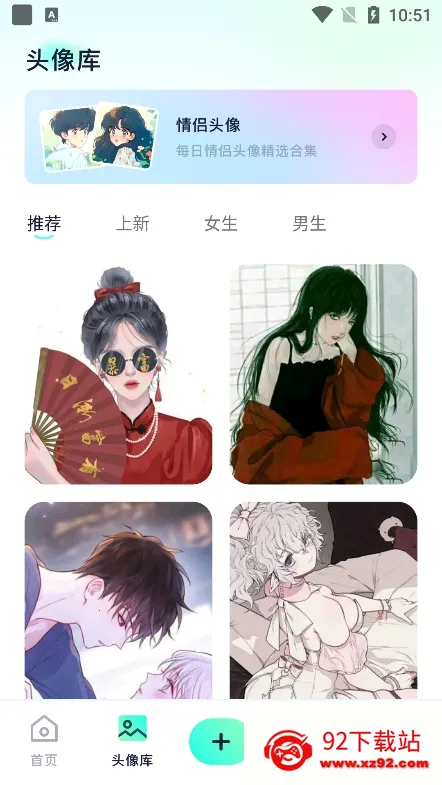Switch to the 男生 tab
This screenshot has height=785, width=442.
click(x=309, y=224)
